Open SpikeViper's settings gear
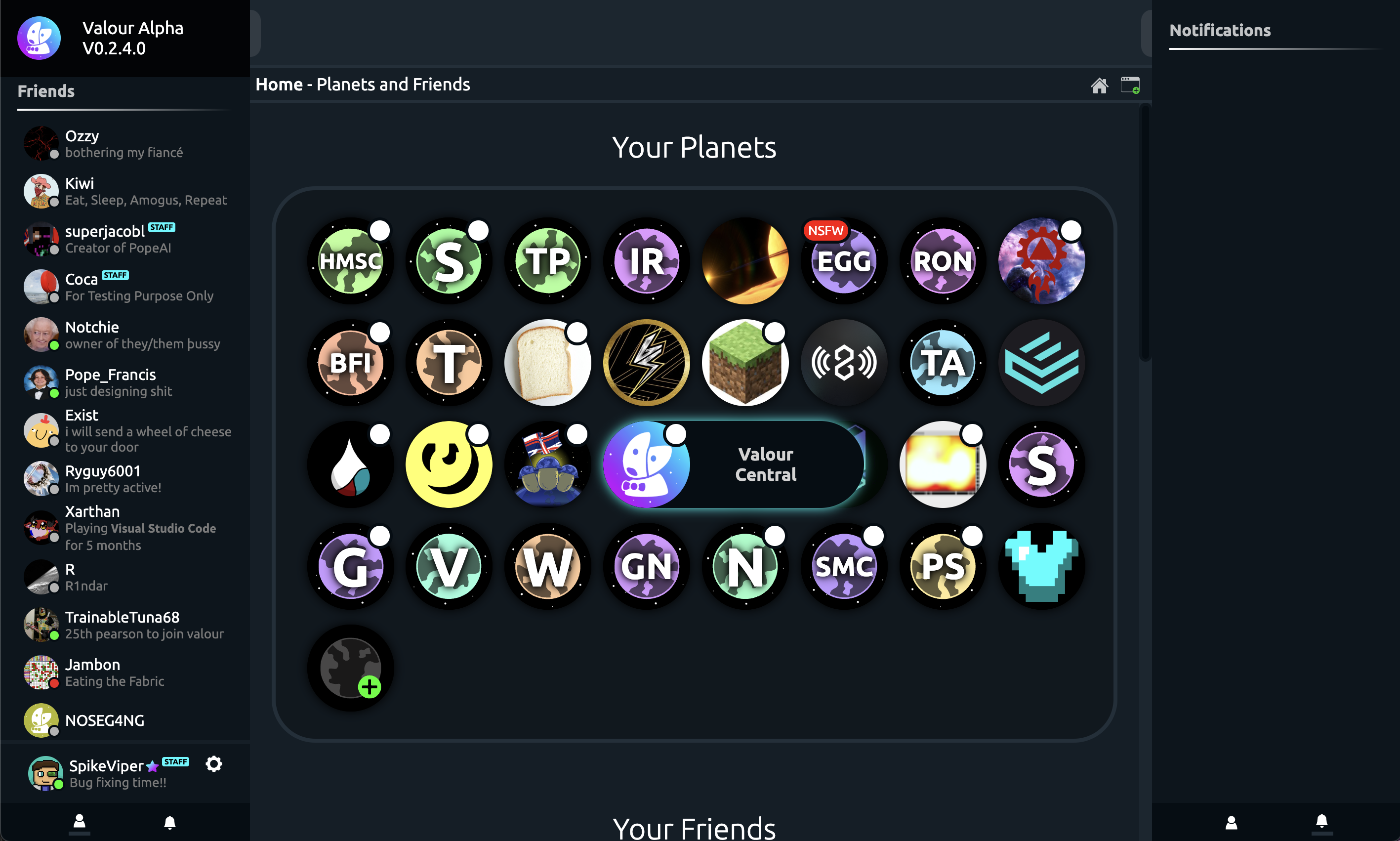1400x841 pixels. [x=213, y=764]
